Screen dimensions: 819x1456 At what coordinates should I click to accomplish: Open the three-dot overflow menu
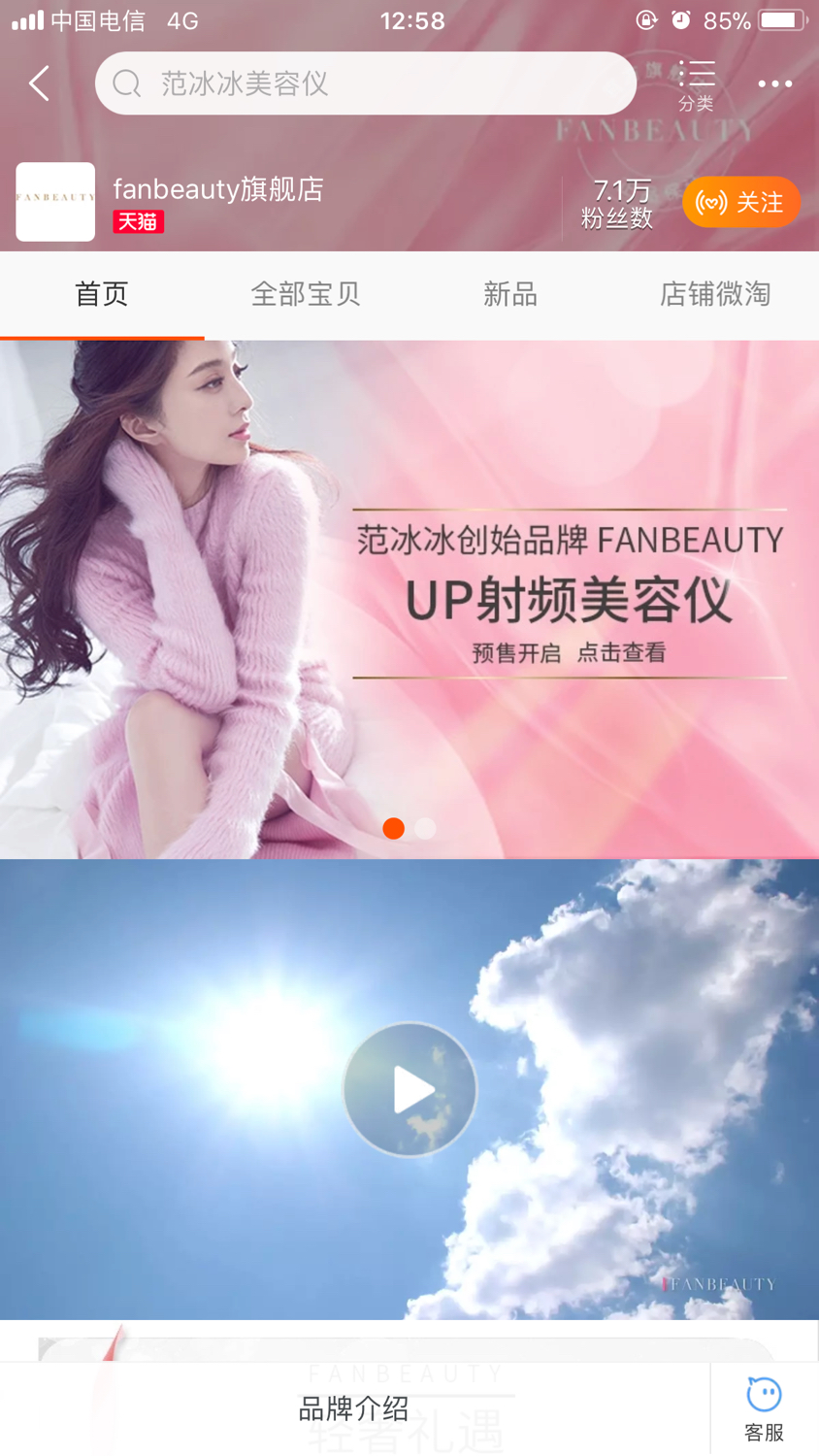(x=774, y=84)
